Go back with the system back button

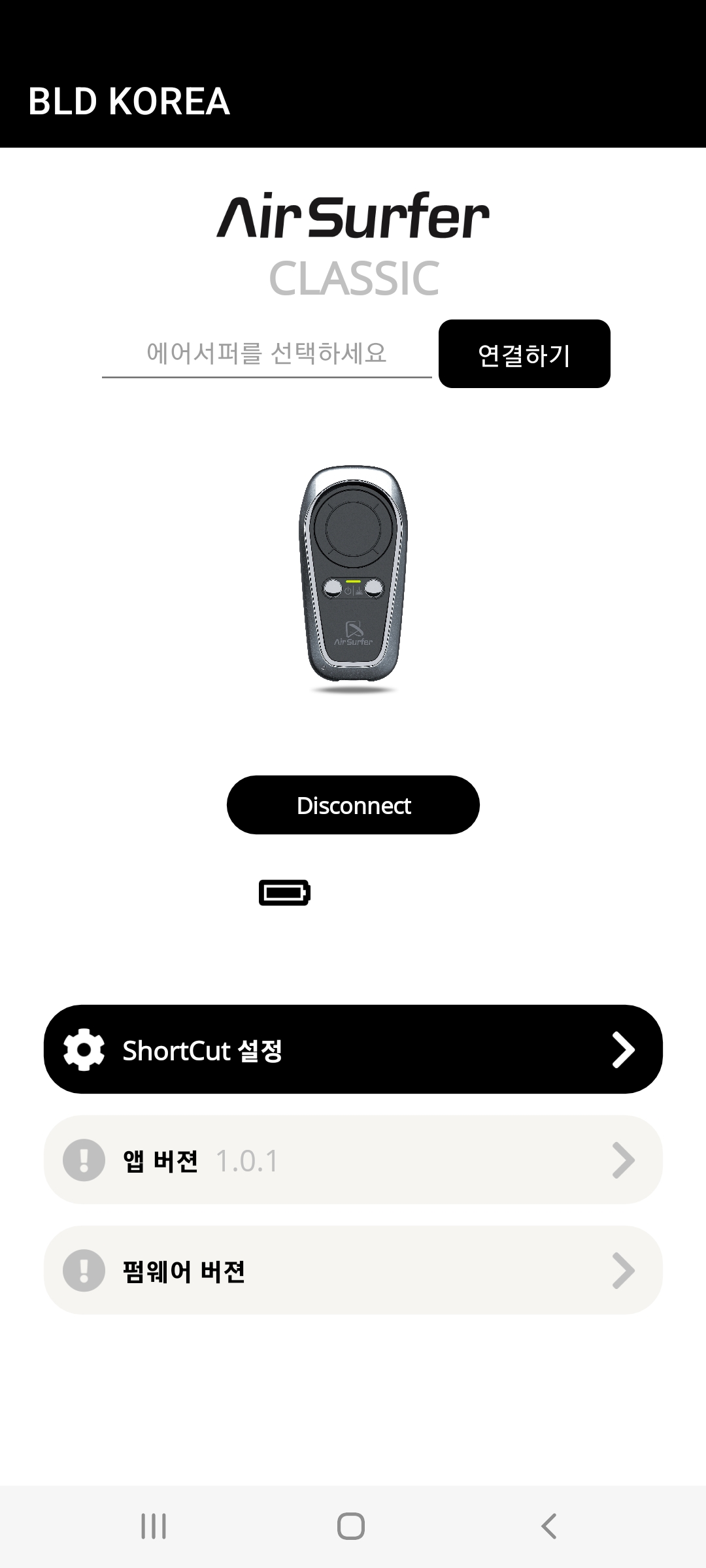(549, 1526)
